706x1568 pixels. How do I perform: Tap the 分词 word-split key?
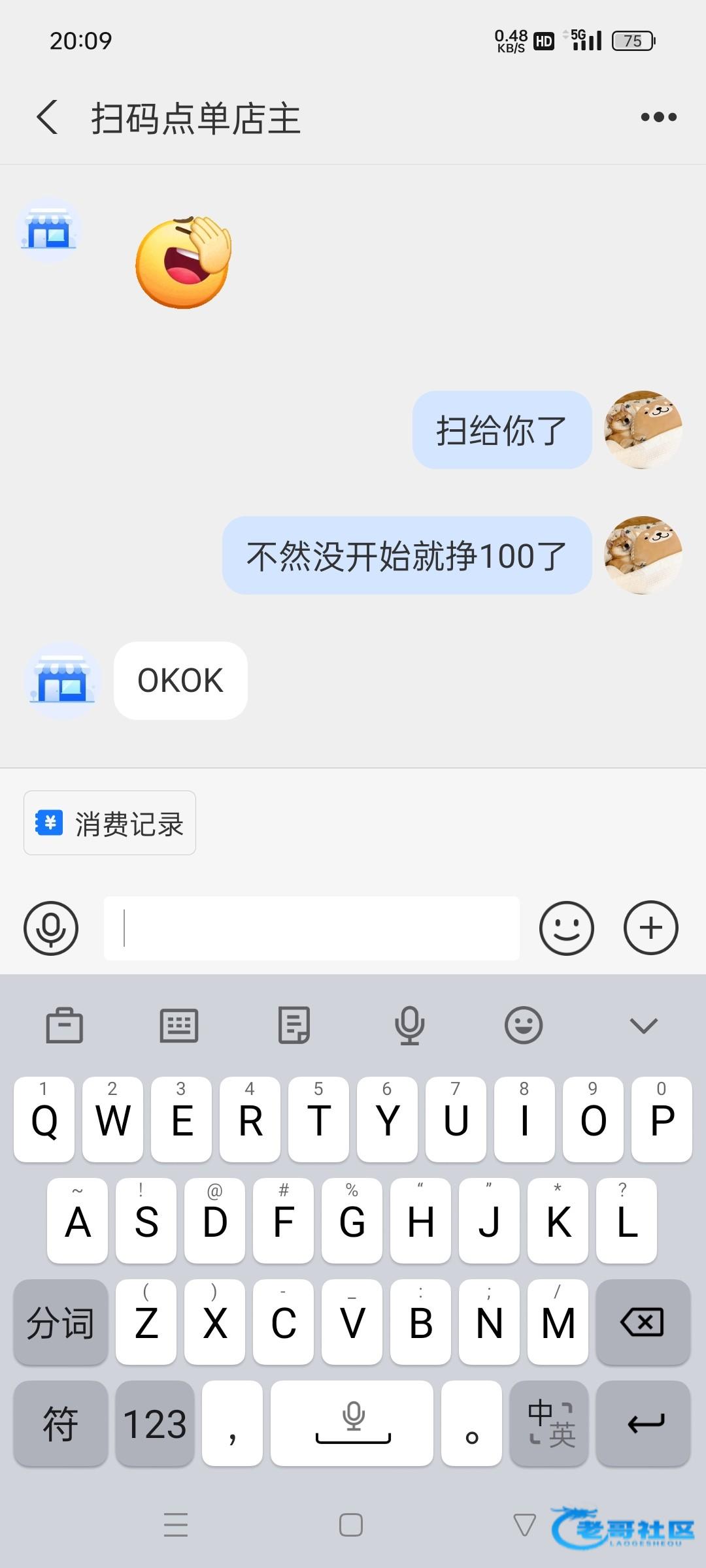(60, 1322)
